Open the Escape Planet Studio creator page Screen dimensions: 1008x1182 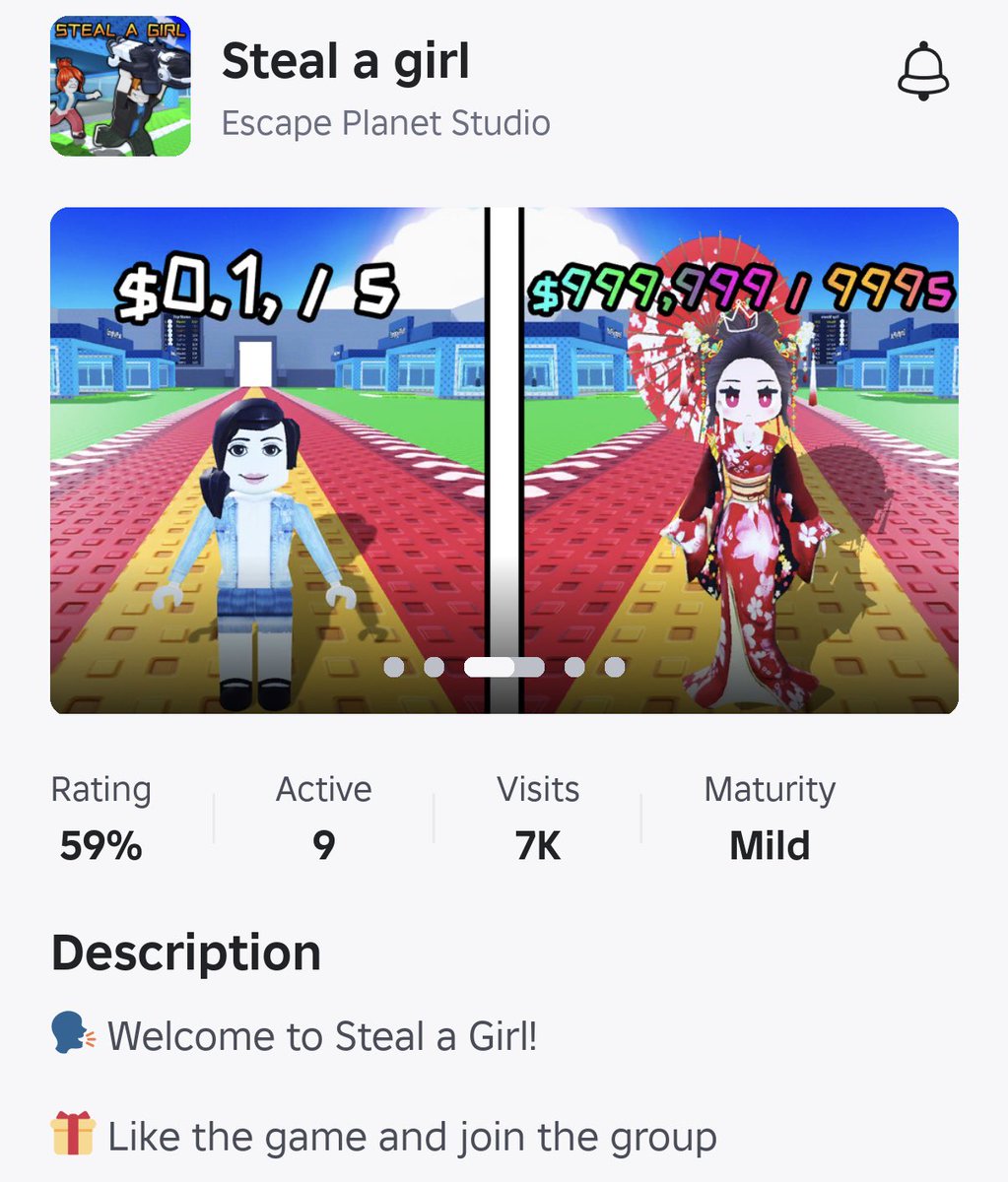[x=385, y=124]
